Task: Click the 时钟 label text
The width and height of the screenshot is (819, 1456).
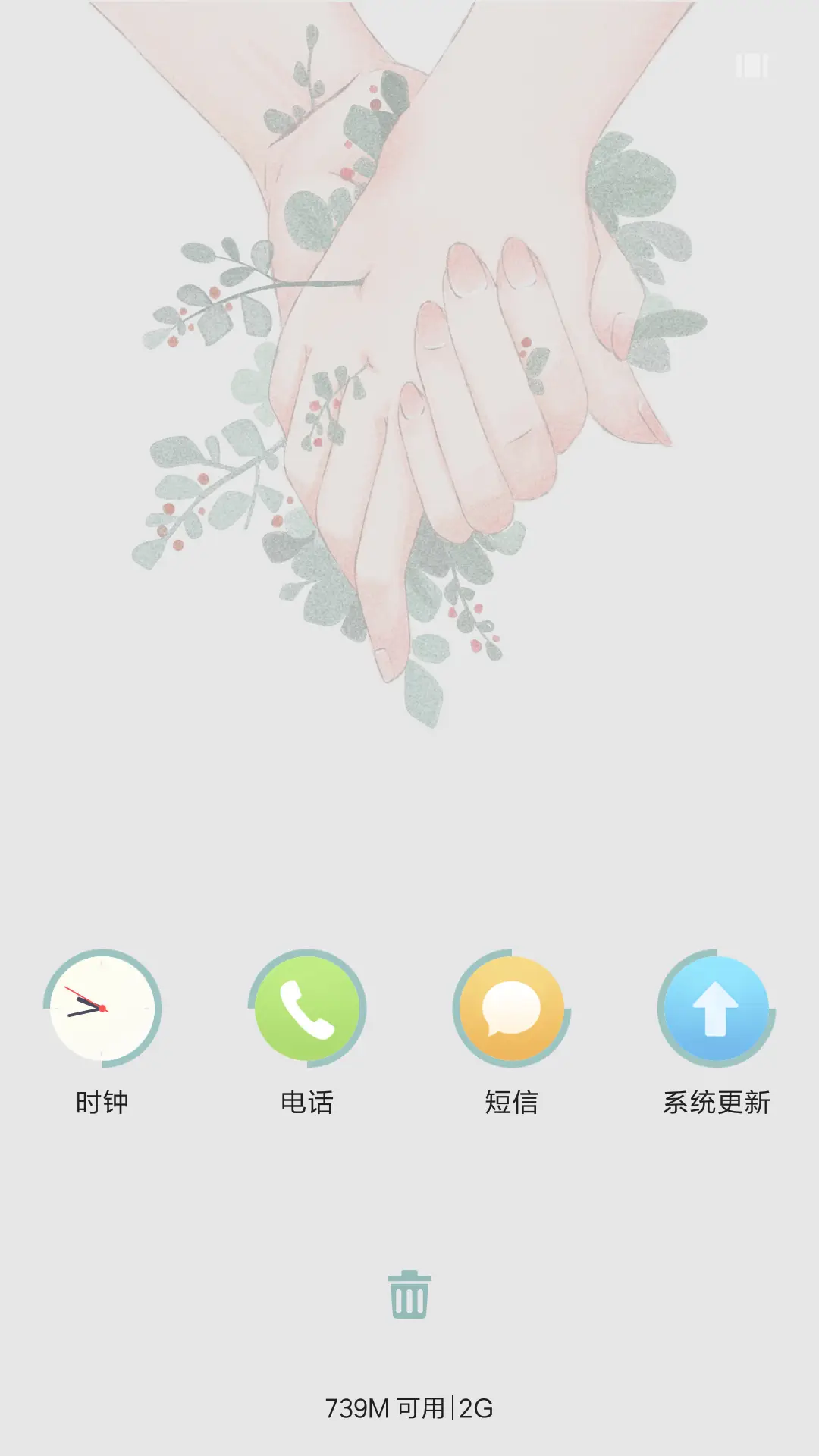Action: (102, 1102)
